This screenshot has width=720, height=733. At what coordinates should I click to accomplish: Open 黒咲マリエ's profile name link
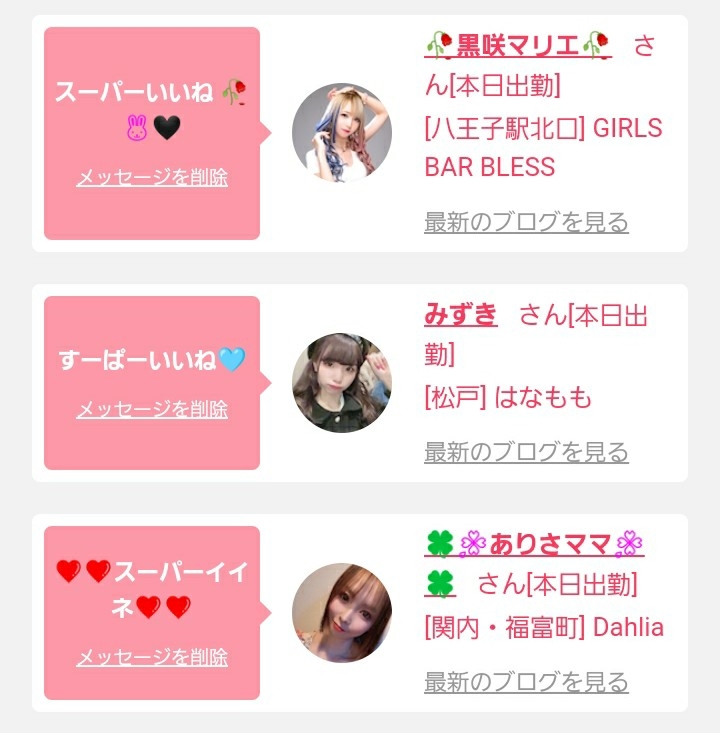(x=518, y=46)
